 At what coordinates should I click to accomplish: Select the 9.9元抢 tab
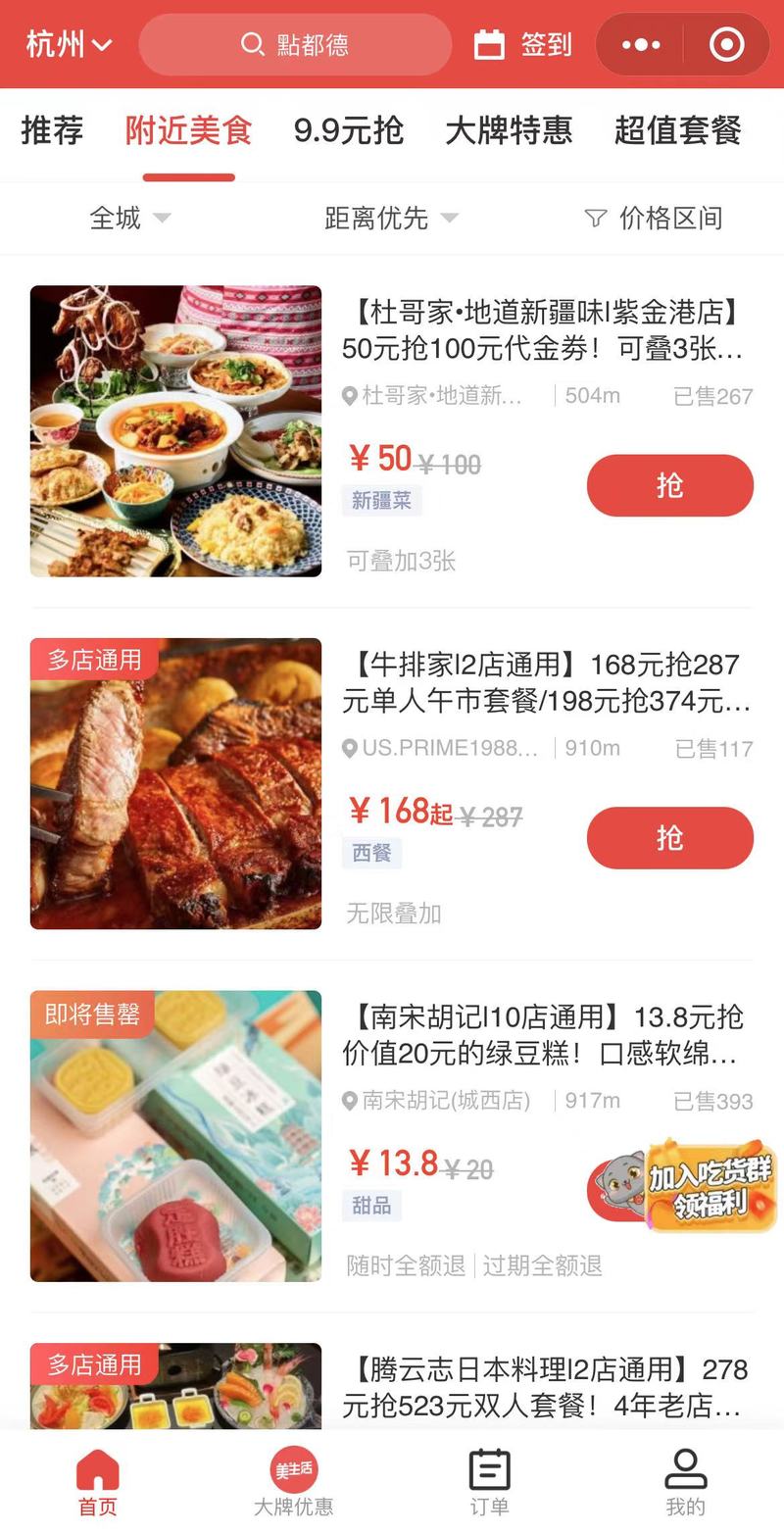coord(348,130)
